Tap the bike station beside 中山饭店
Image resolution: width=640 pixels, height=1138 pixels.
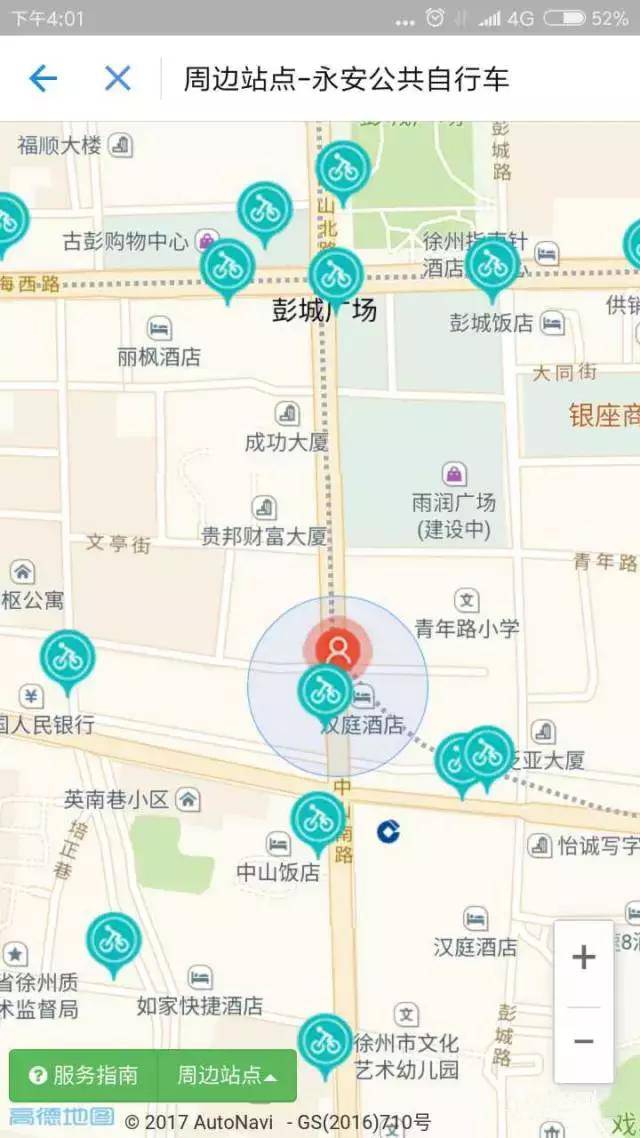pyautogui.click(x=318, y=819)
